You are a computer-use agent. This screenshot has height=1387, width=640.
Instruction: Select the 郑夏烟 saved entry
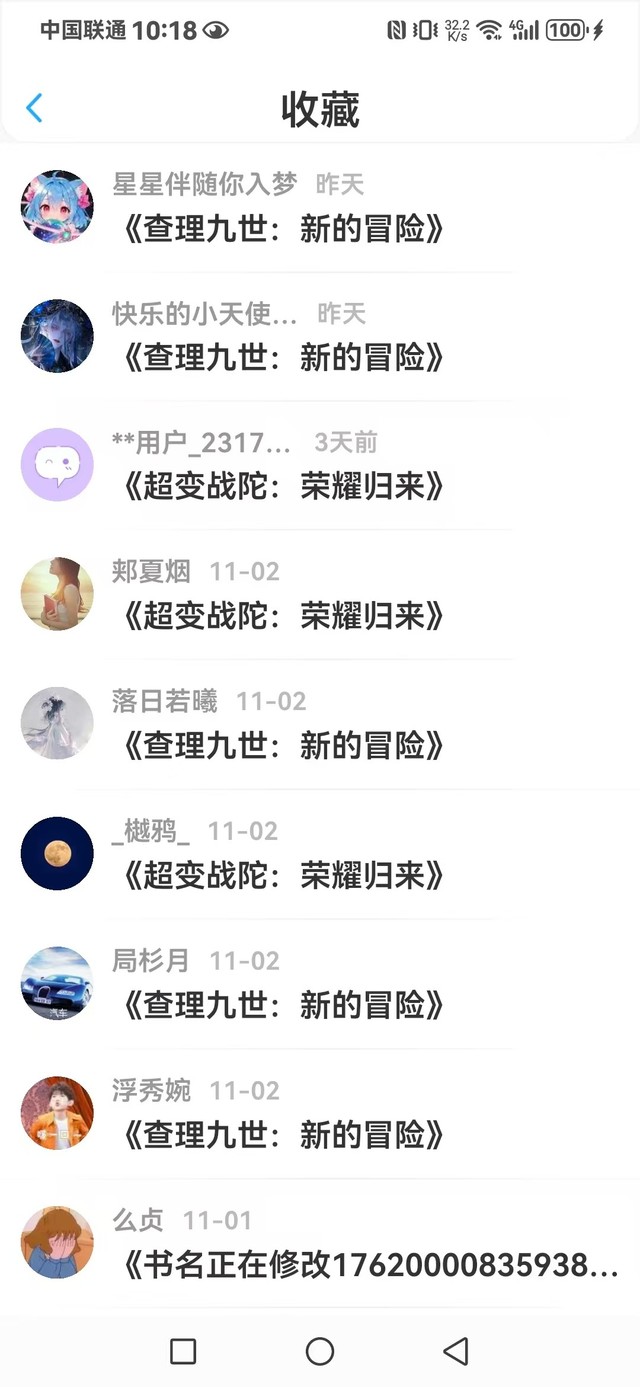(284, 616)
